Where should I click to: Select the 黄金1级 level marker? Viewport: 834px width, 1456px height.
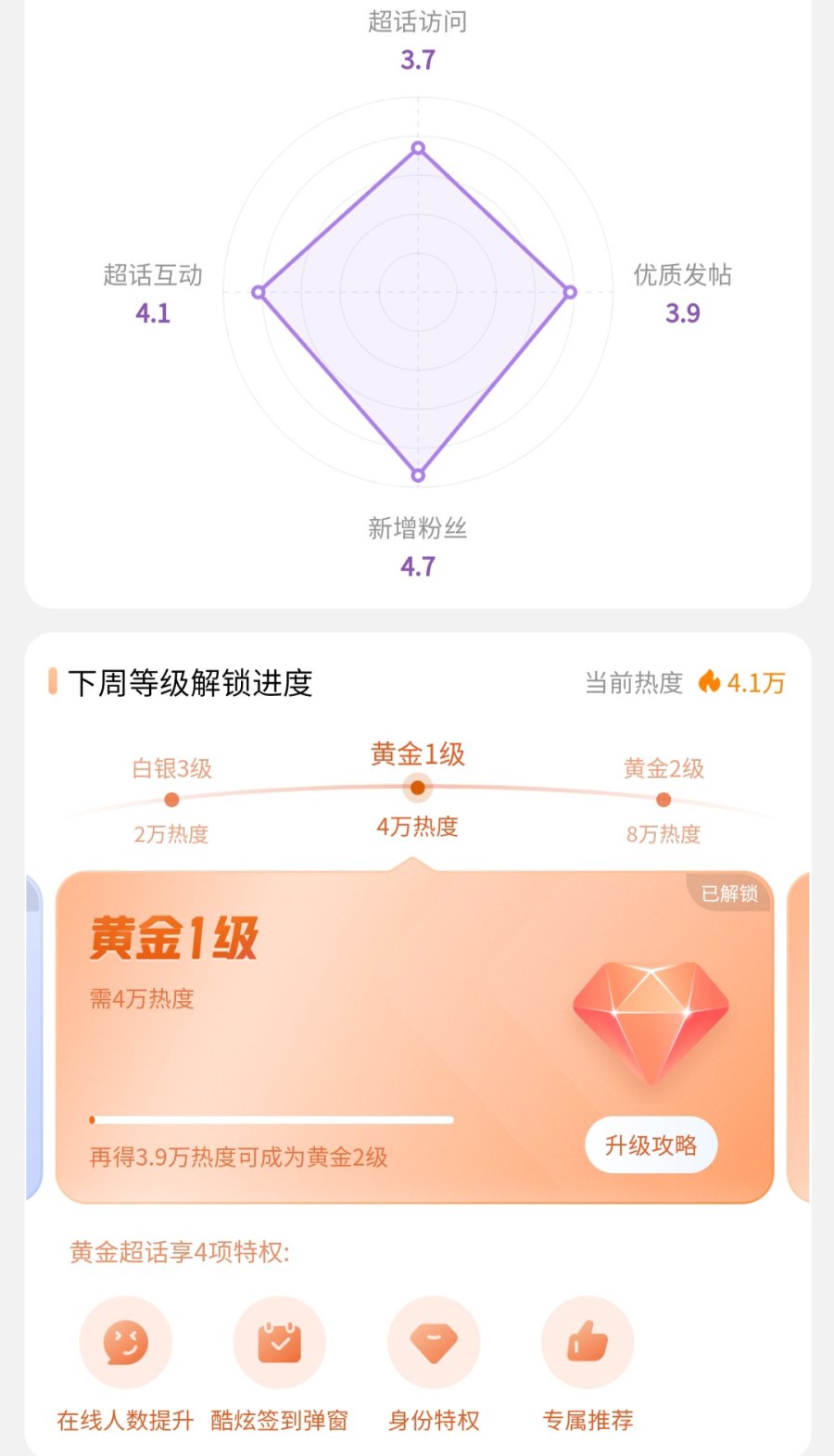(418, 788)
